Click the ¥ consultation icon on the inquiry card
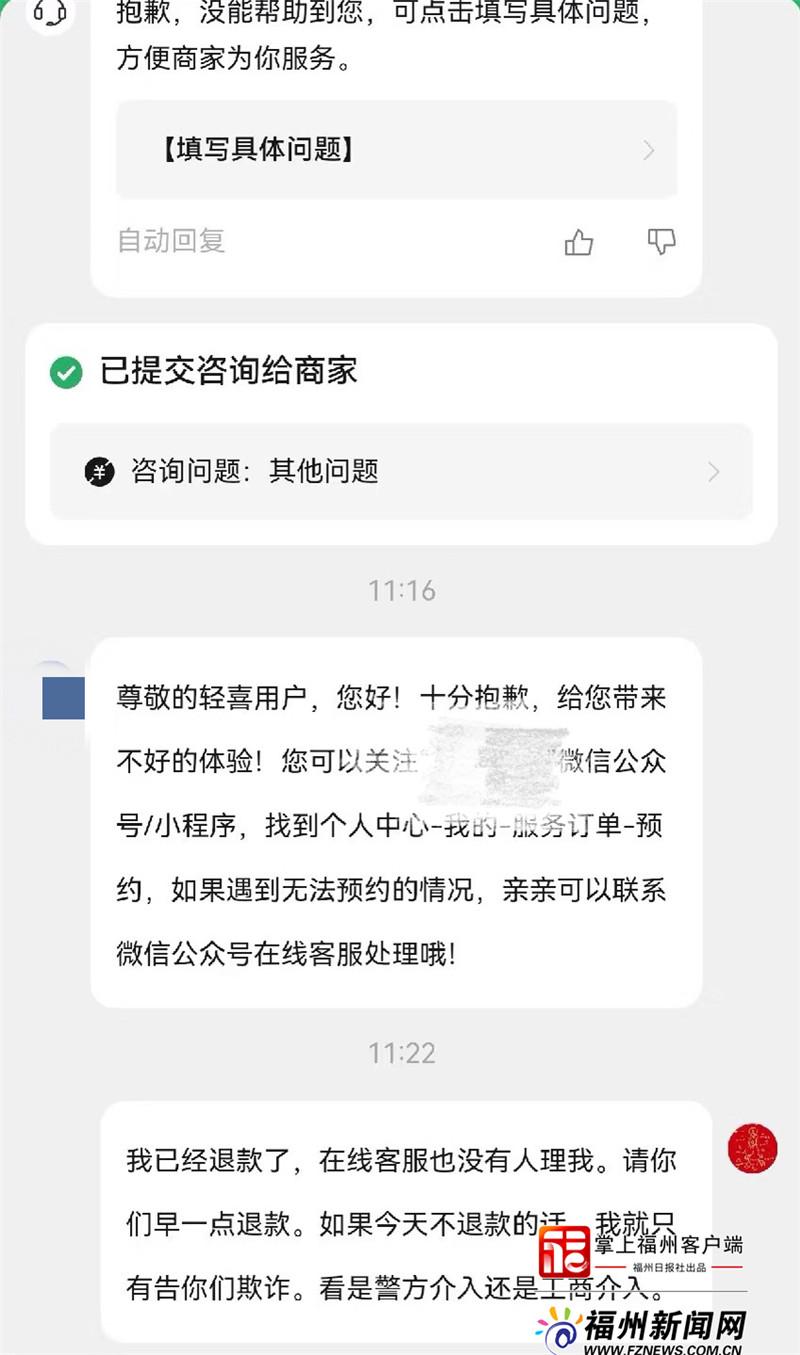Image resolution: width=800 pixels, height=1355 pixels. tap(98, 471)
